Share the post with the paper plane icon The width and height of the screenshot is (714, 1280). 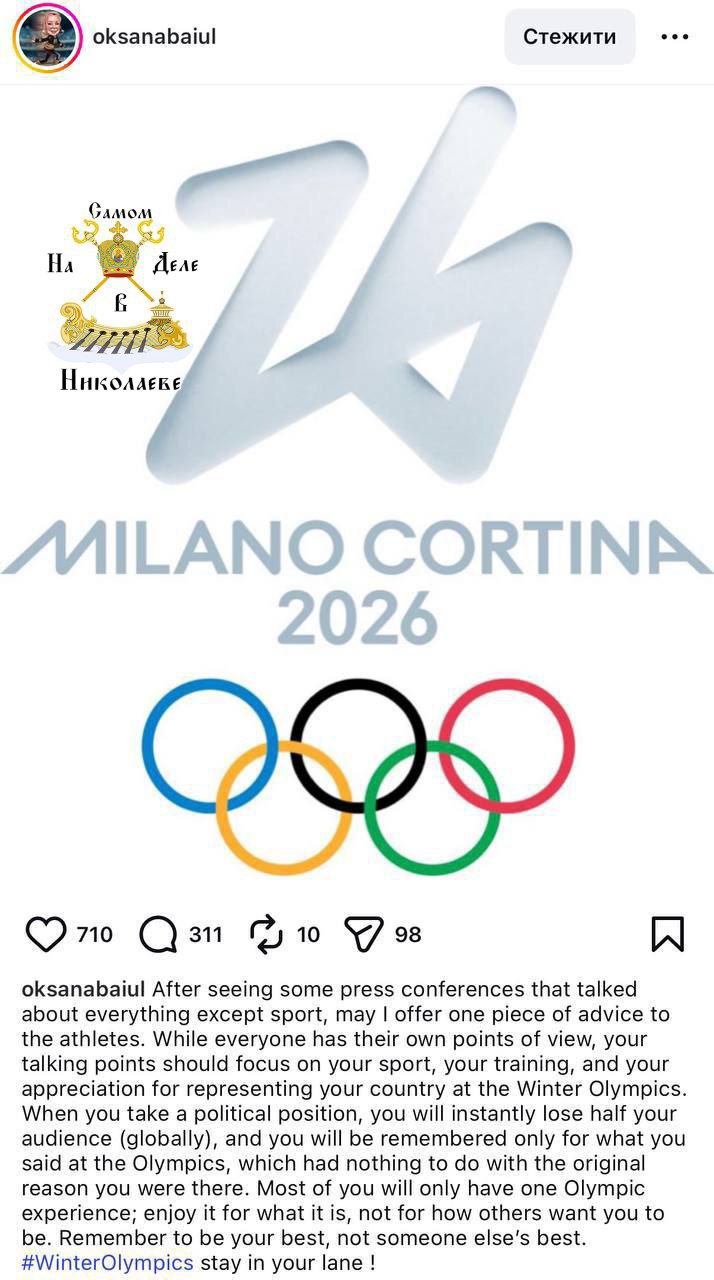[x=364, y=934]
